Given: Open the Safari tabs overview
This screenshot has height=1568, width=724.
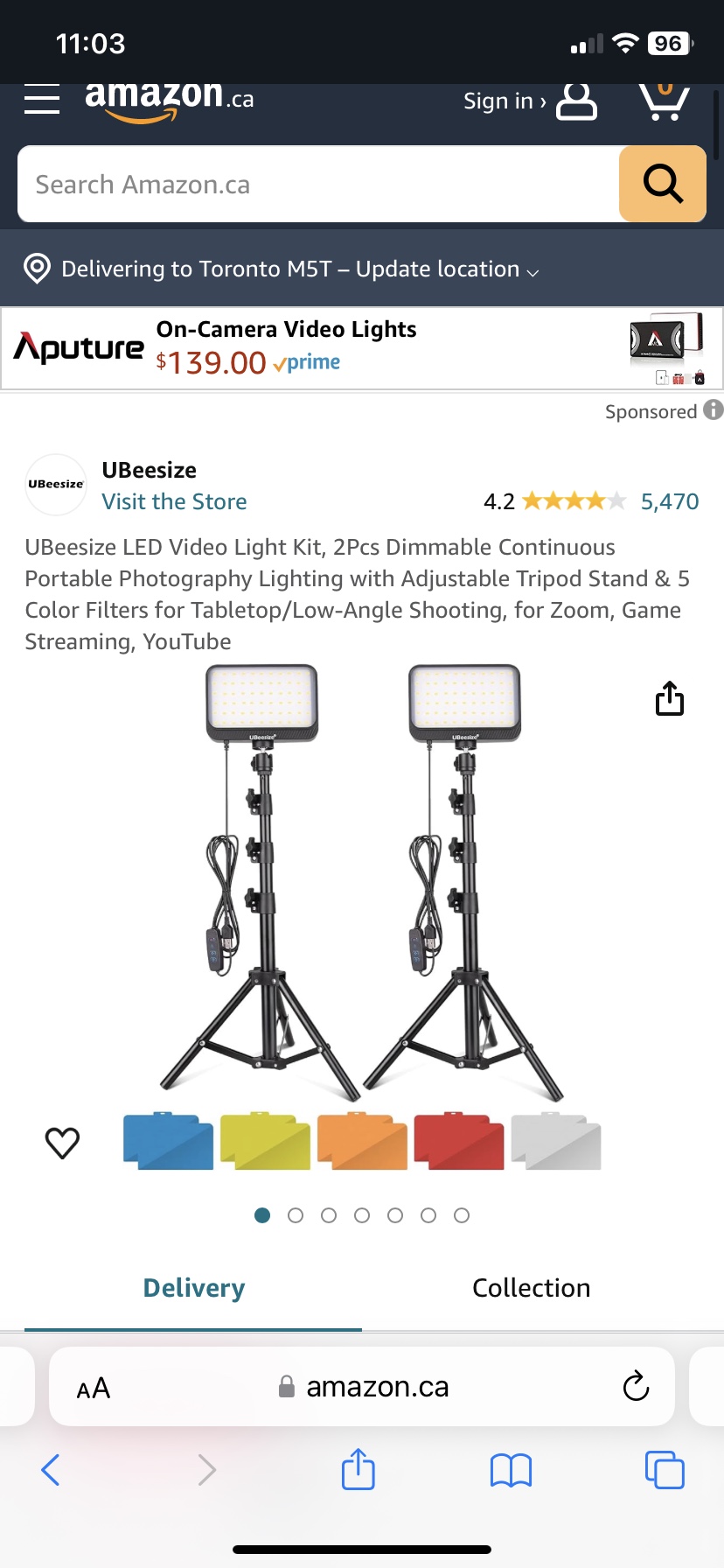Looking at the screenshot, I should (665, 1470).
